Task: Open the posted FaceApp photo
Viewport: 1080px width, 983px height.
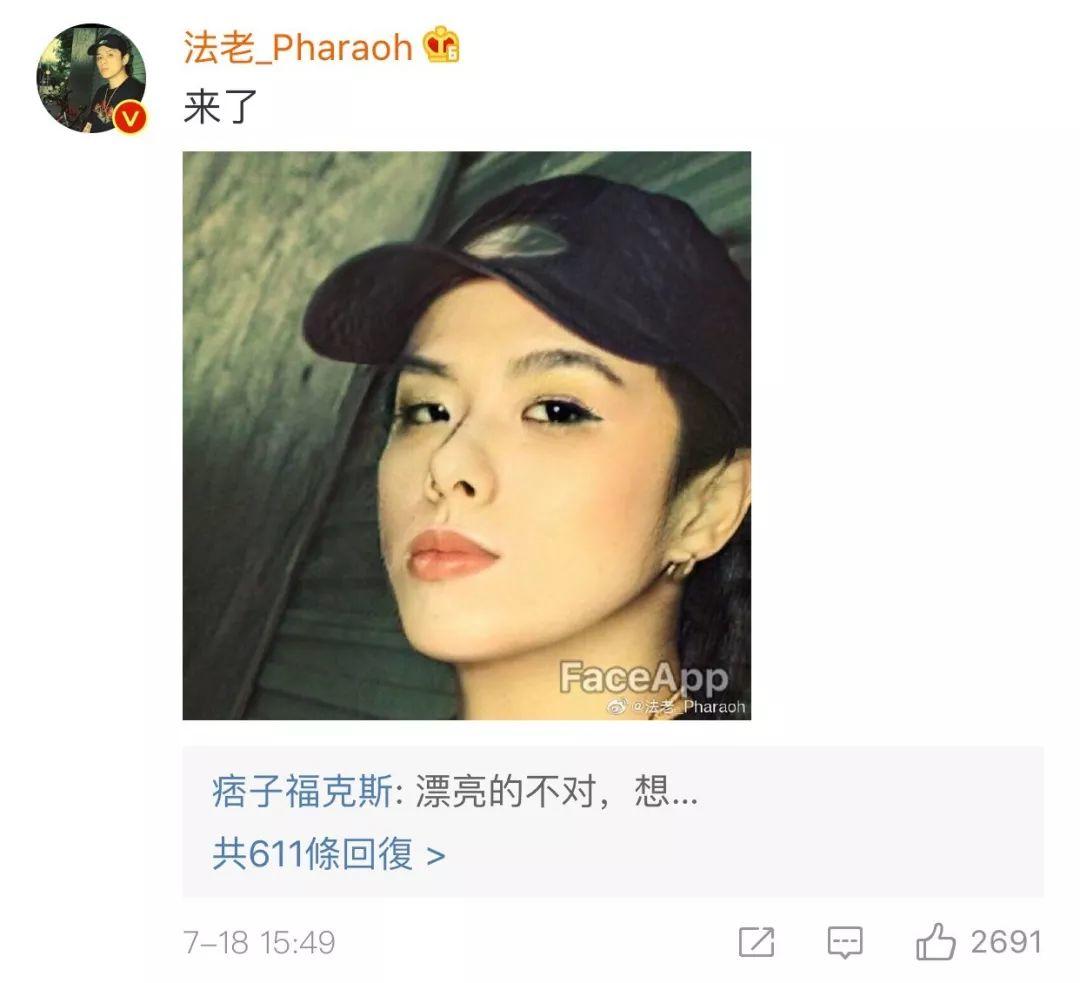Action: coord(466,435)
